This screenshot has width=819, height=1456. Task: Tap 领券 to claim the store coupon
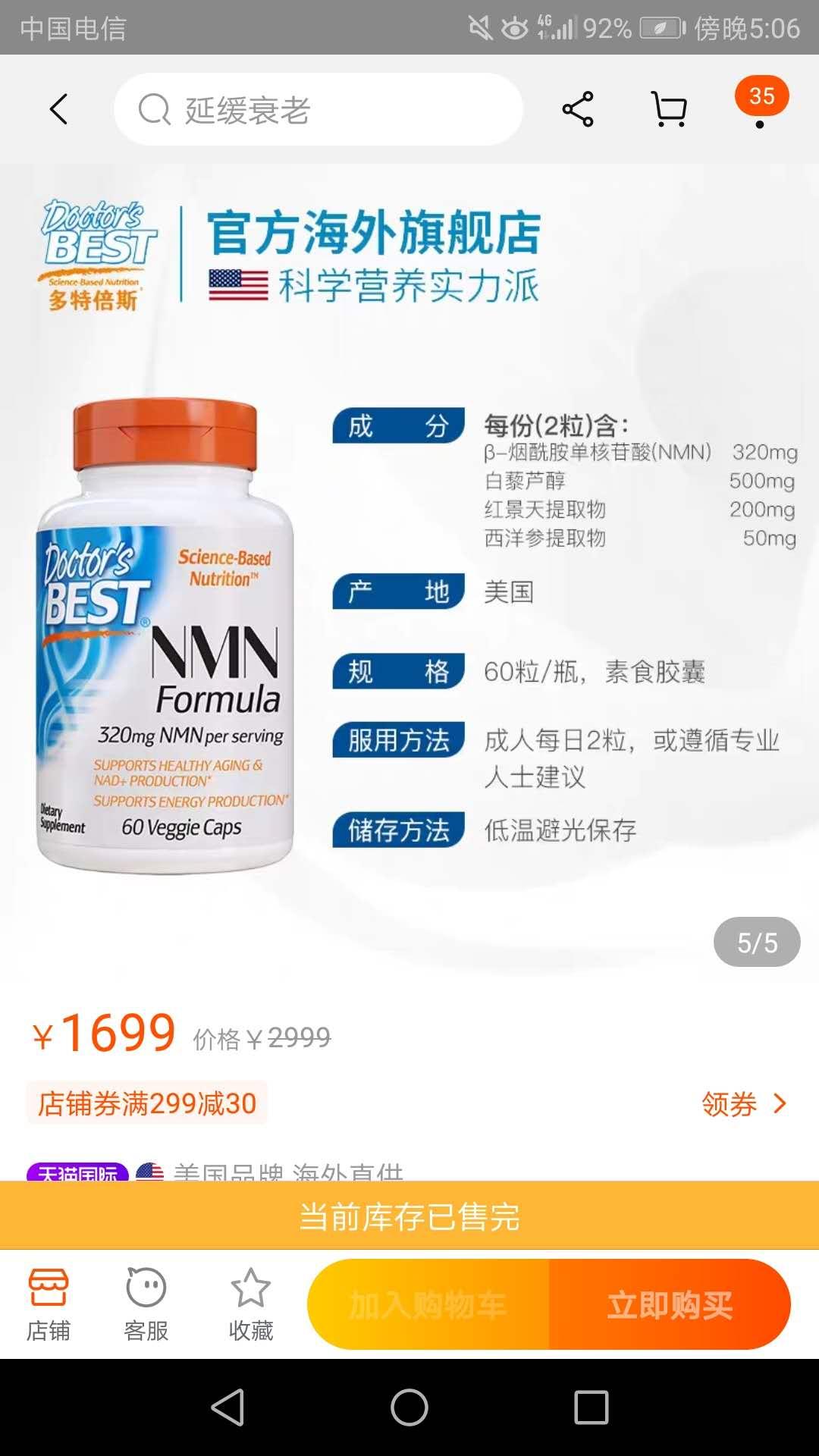tap(743, 1104)
